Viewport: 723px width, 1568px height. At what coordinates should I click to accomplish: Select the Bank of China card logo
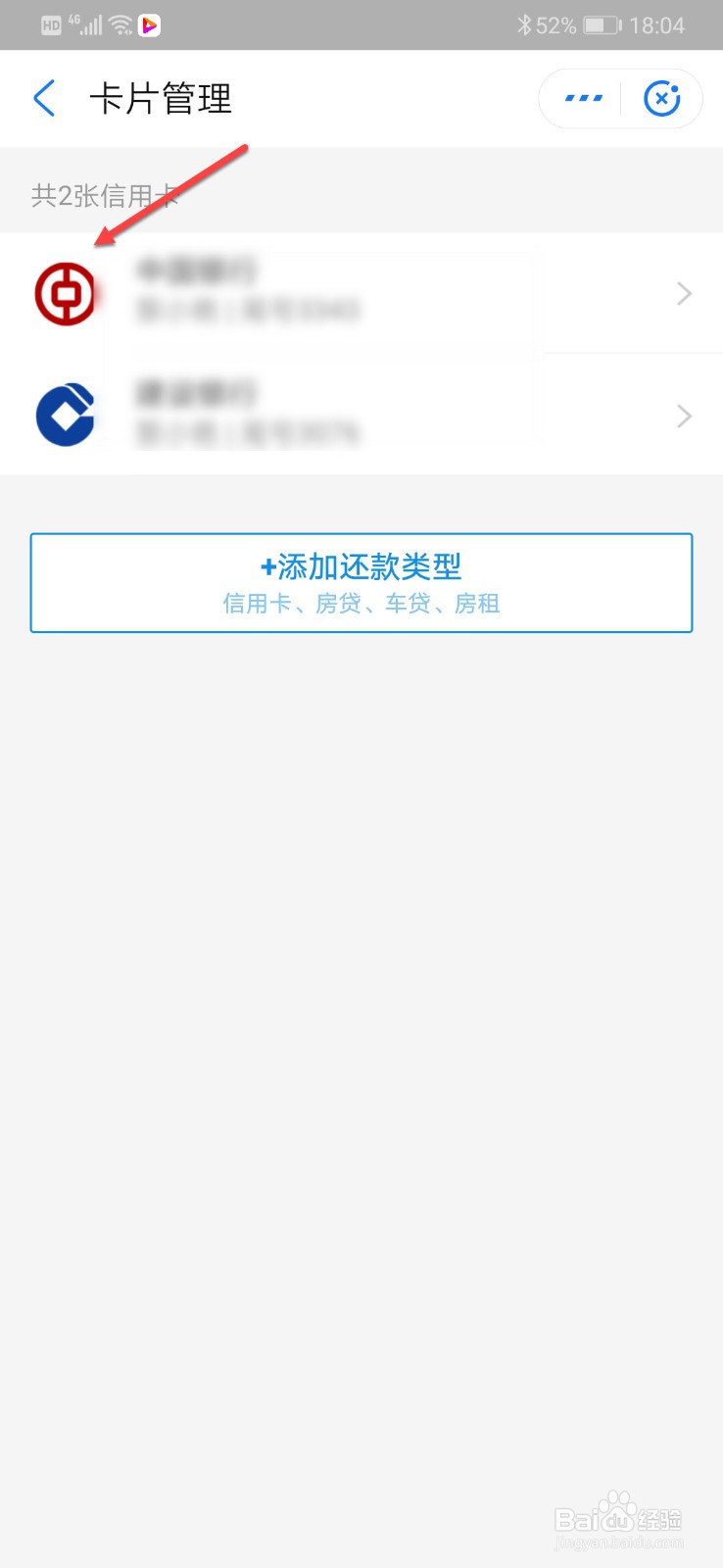click(x=66, y=292)
